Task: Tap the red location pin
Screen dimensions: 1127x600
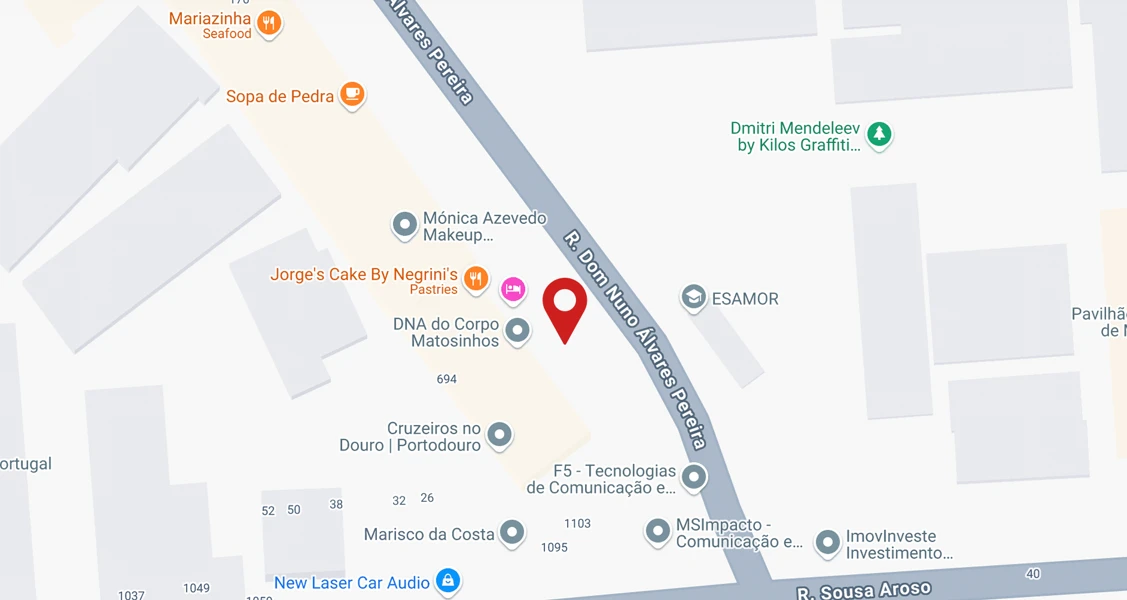Action: click(565, 304)
